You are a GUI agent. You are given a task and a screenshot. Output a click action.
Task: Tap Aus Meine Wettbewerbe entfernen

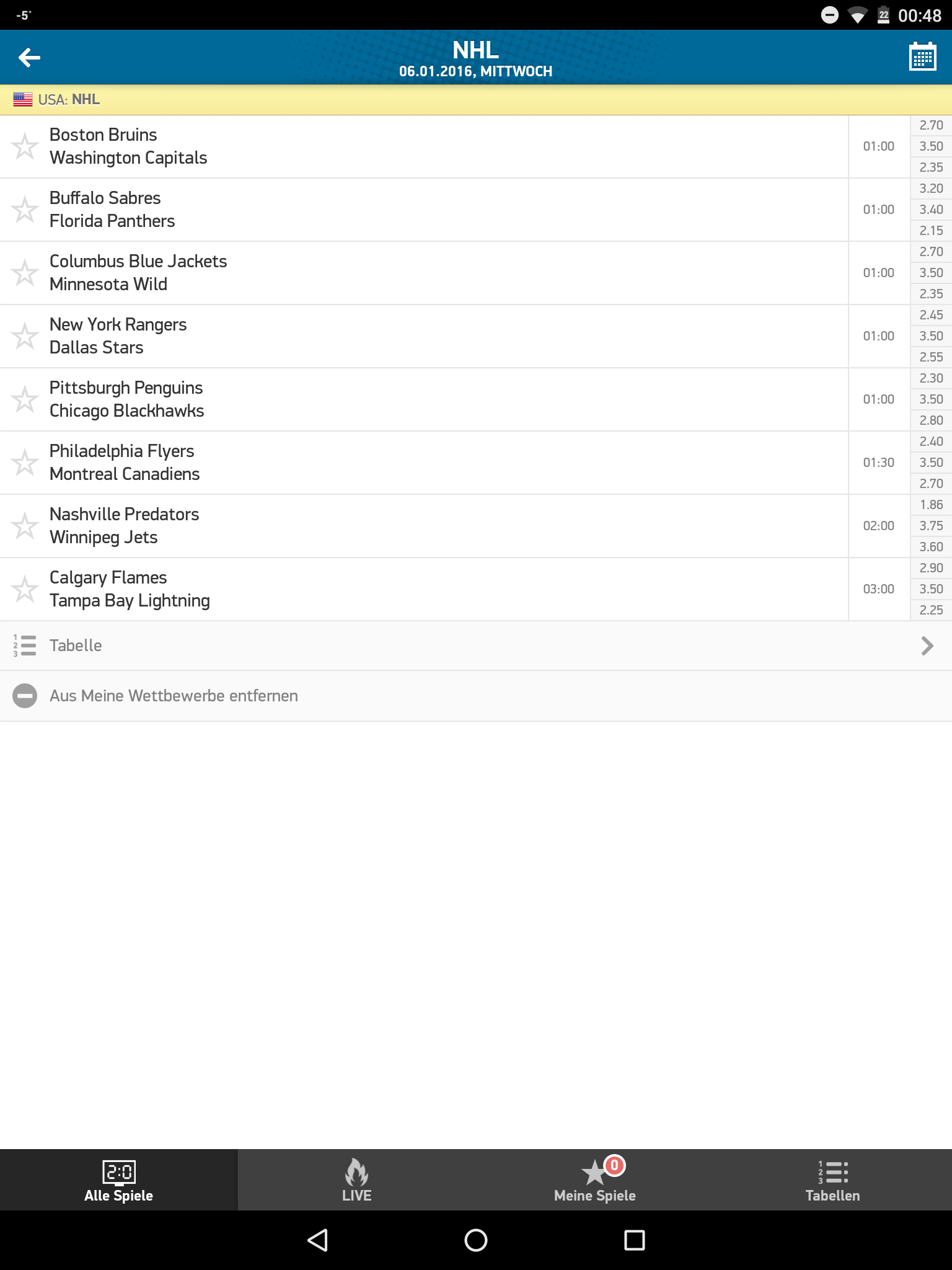174,696
